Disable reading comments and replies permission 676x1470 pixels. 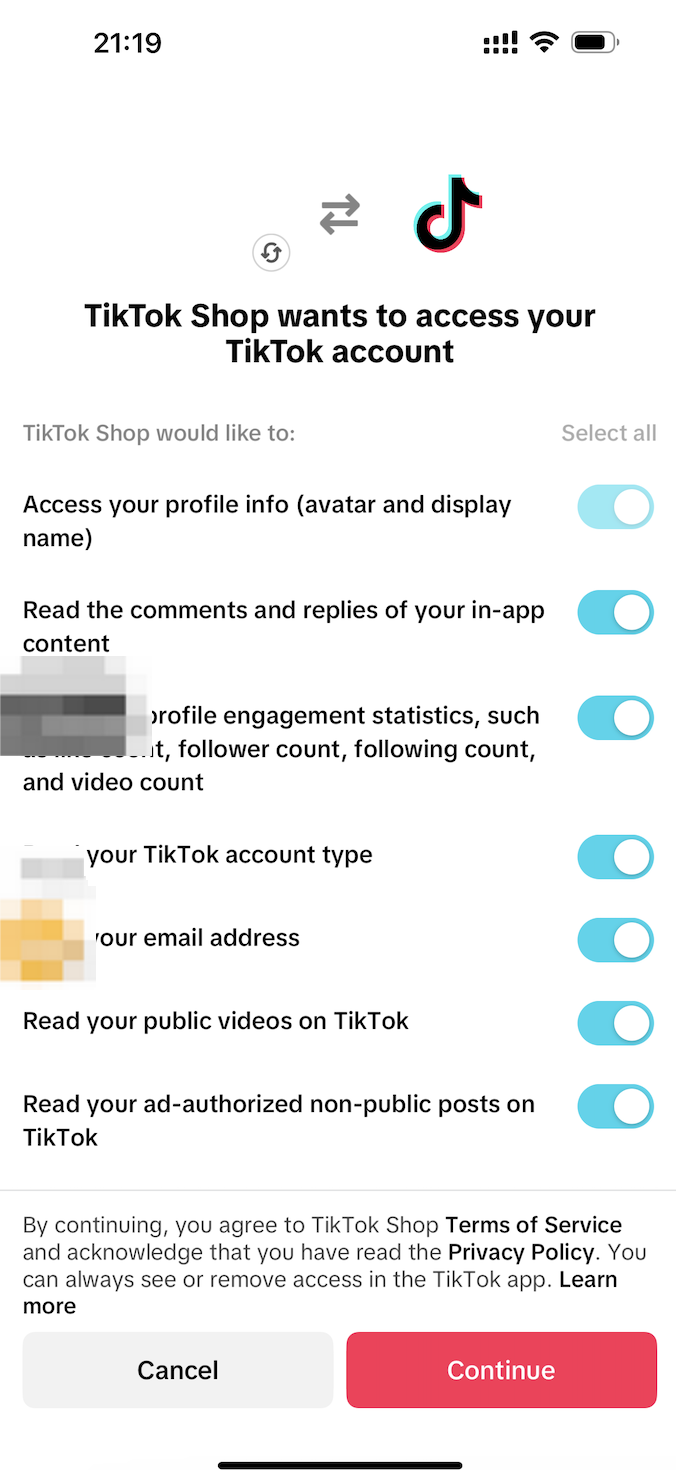point(615,612)
